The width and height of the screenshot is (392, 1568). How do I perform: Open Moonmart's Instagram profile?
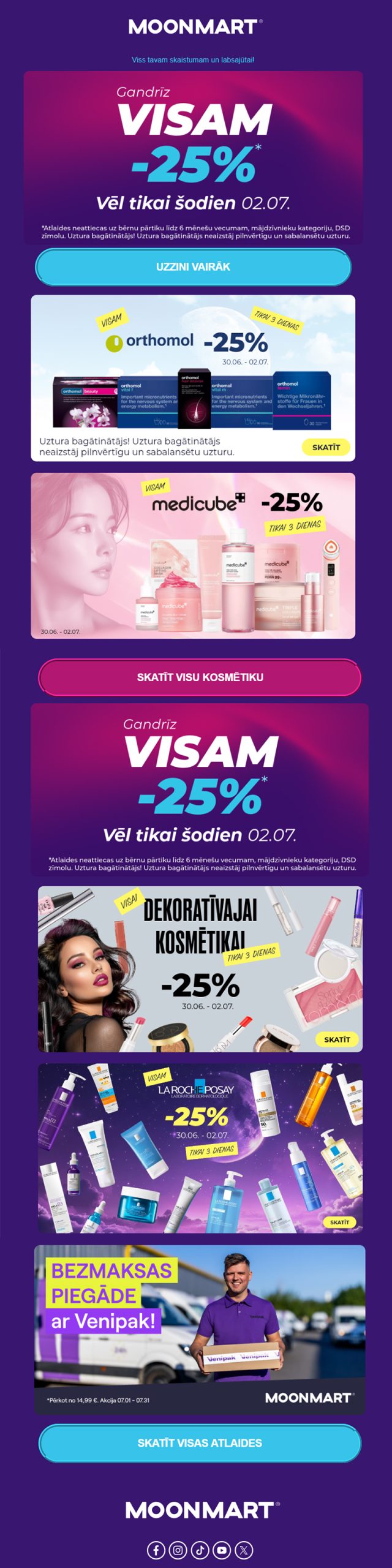pyautogui.click(x=178, y=1550)
